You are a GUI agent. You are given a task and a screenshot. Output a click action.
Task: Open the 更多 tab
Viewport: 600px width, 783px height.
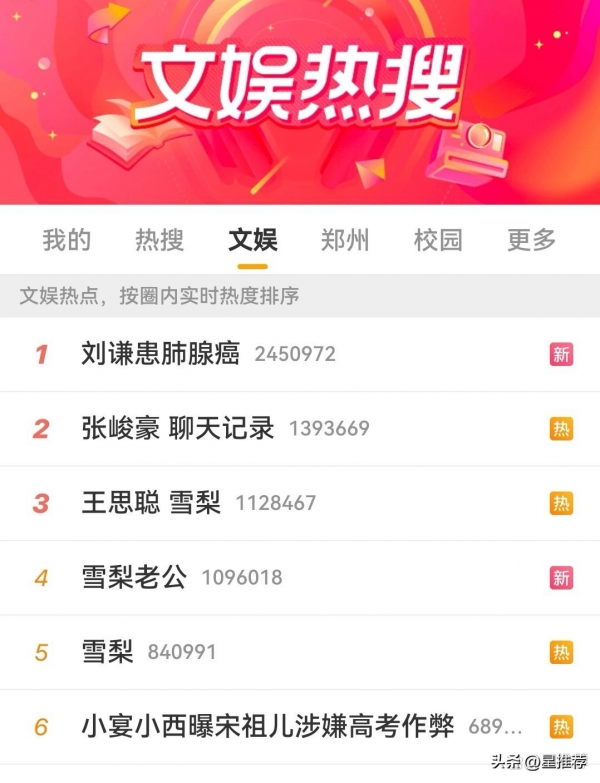[x=531, y=240]
